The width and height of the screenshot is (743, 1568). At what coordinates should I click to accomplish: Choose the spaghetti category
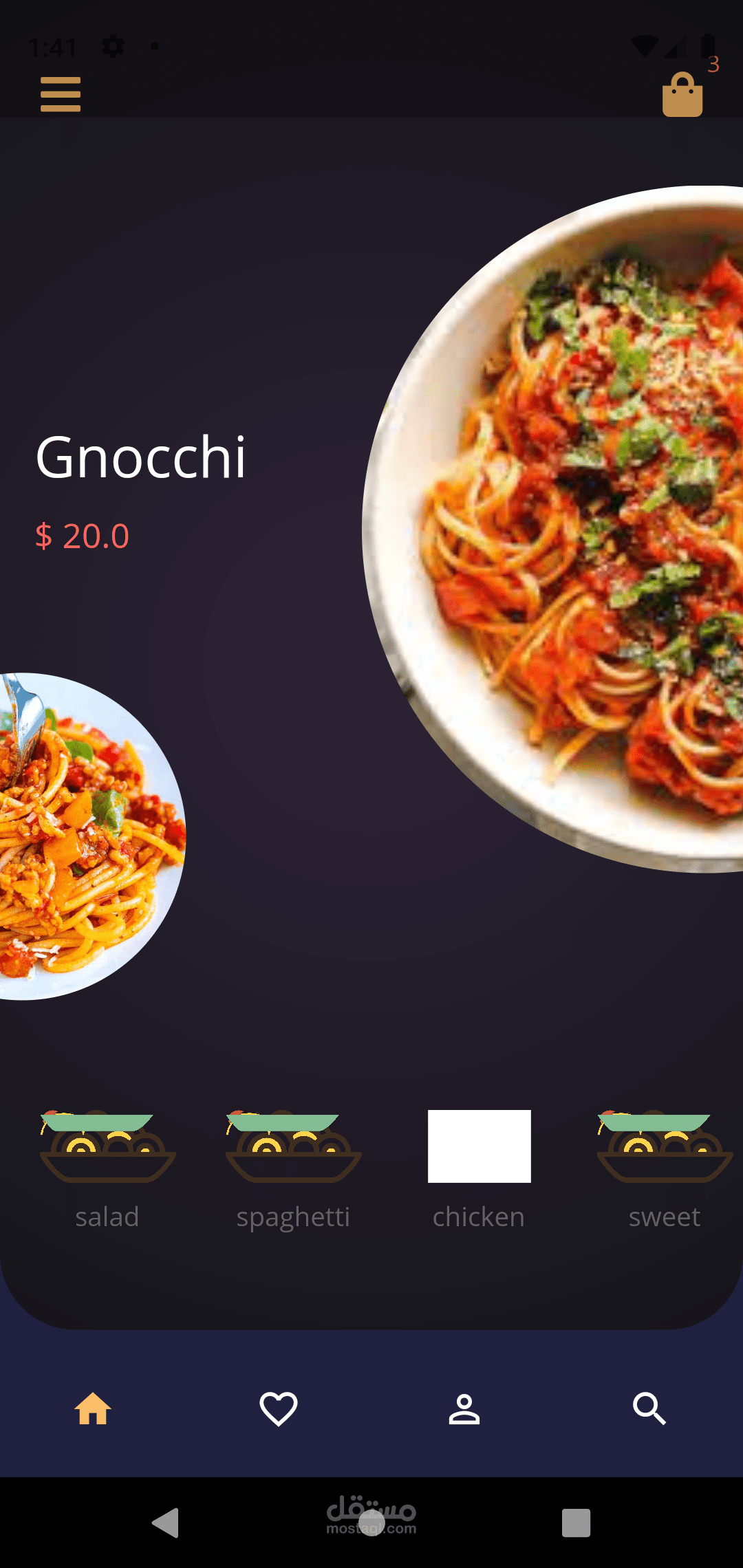293,1169
